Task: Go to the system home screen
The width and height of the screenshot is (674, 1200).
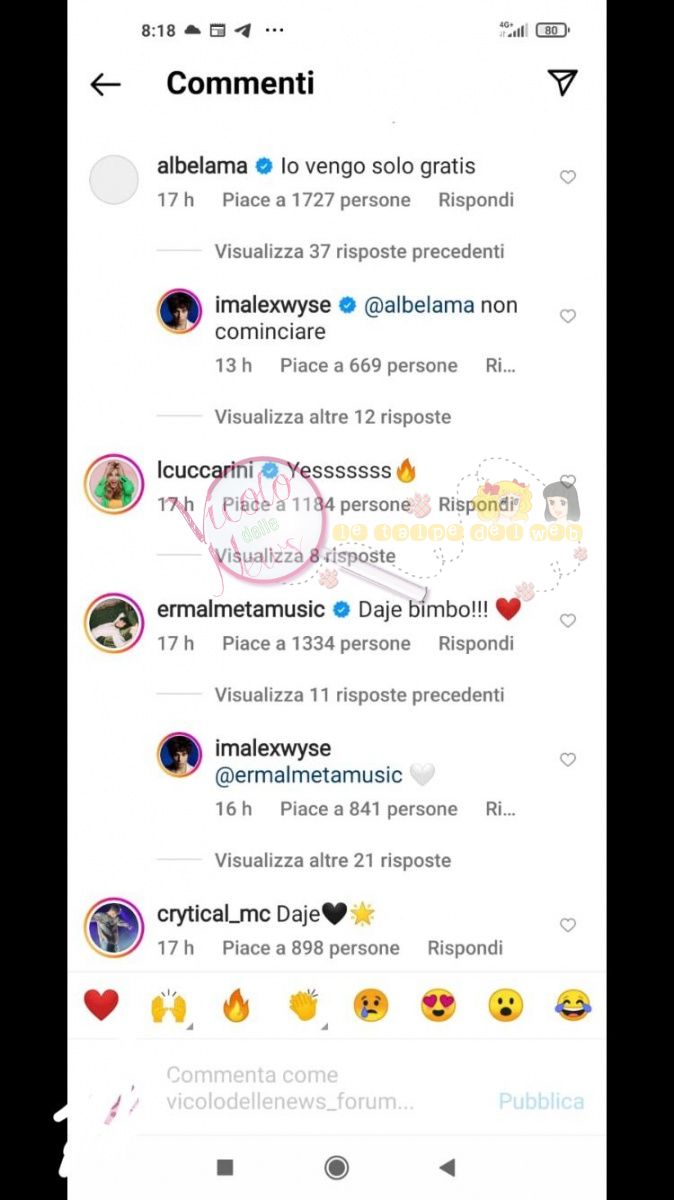Action: click(337, 1167)
